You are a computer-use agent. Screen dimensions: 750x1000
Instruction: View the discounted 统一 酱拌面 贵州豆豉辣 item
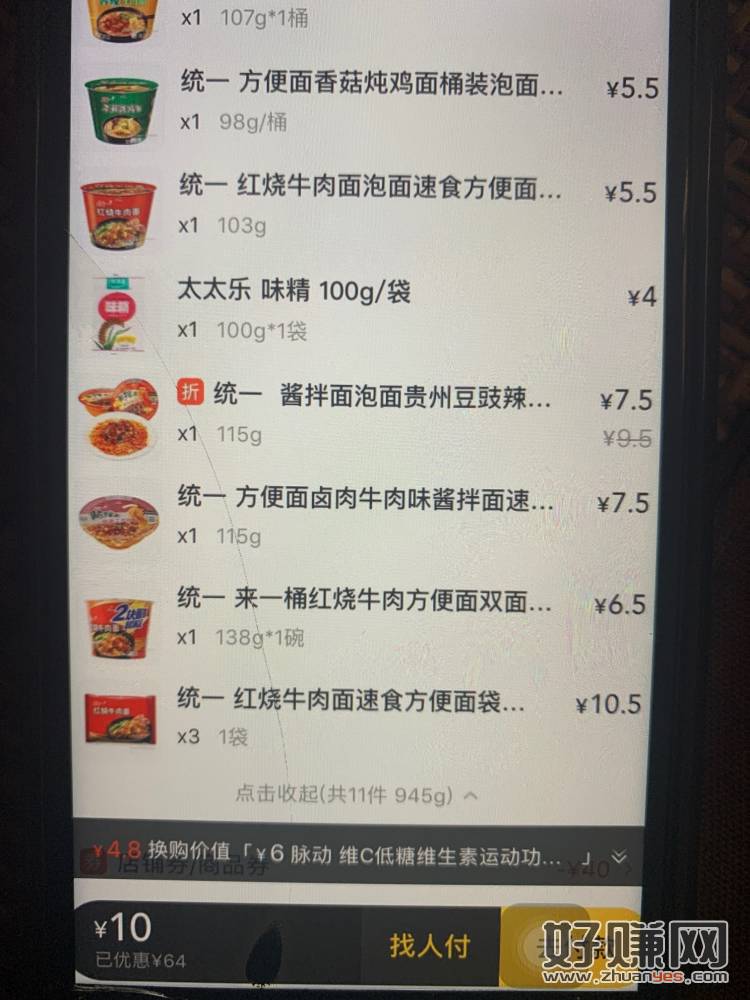point(381,398)
